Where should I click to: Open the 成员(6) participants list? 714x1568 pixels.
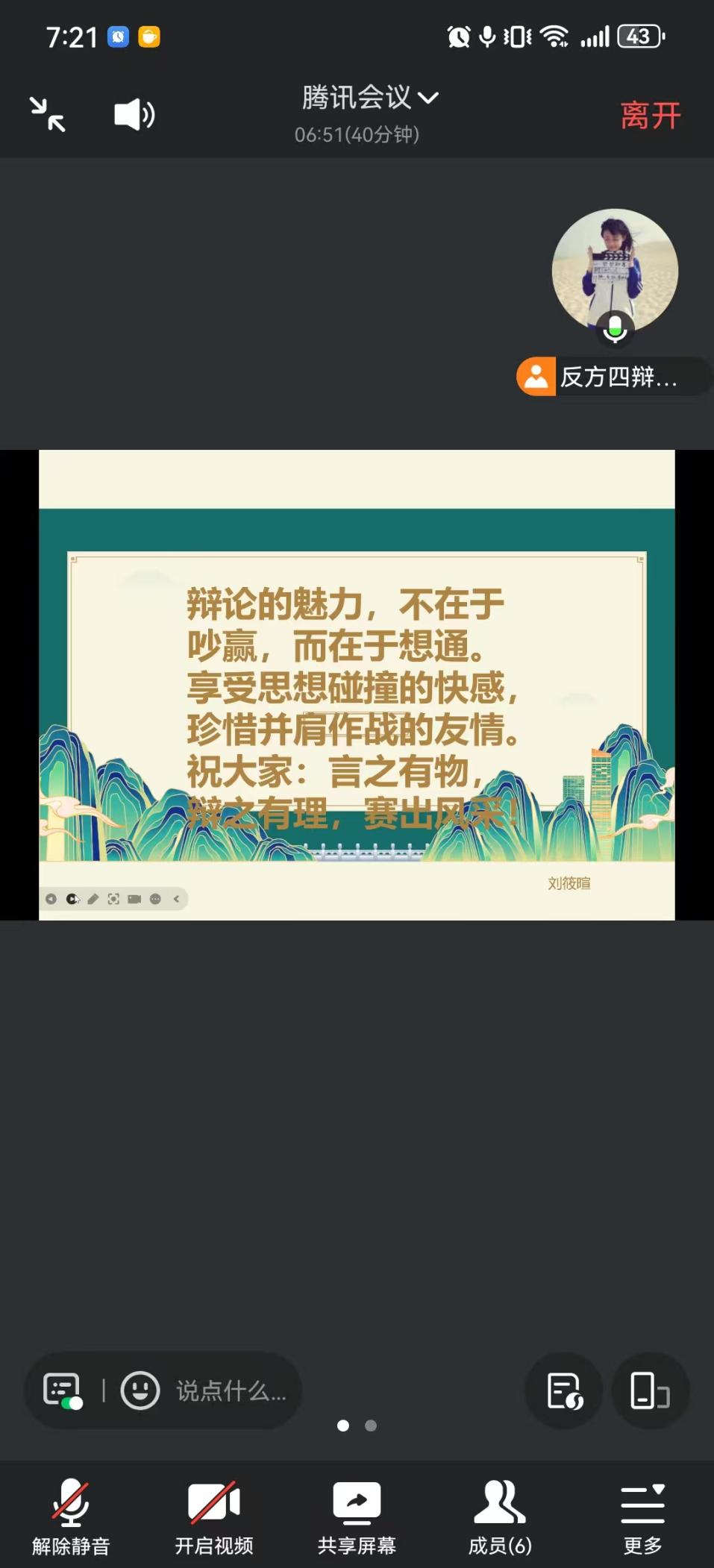[x=500, y=1516]
